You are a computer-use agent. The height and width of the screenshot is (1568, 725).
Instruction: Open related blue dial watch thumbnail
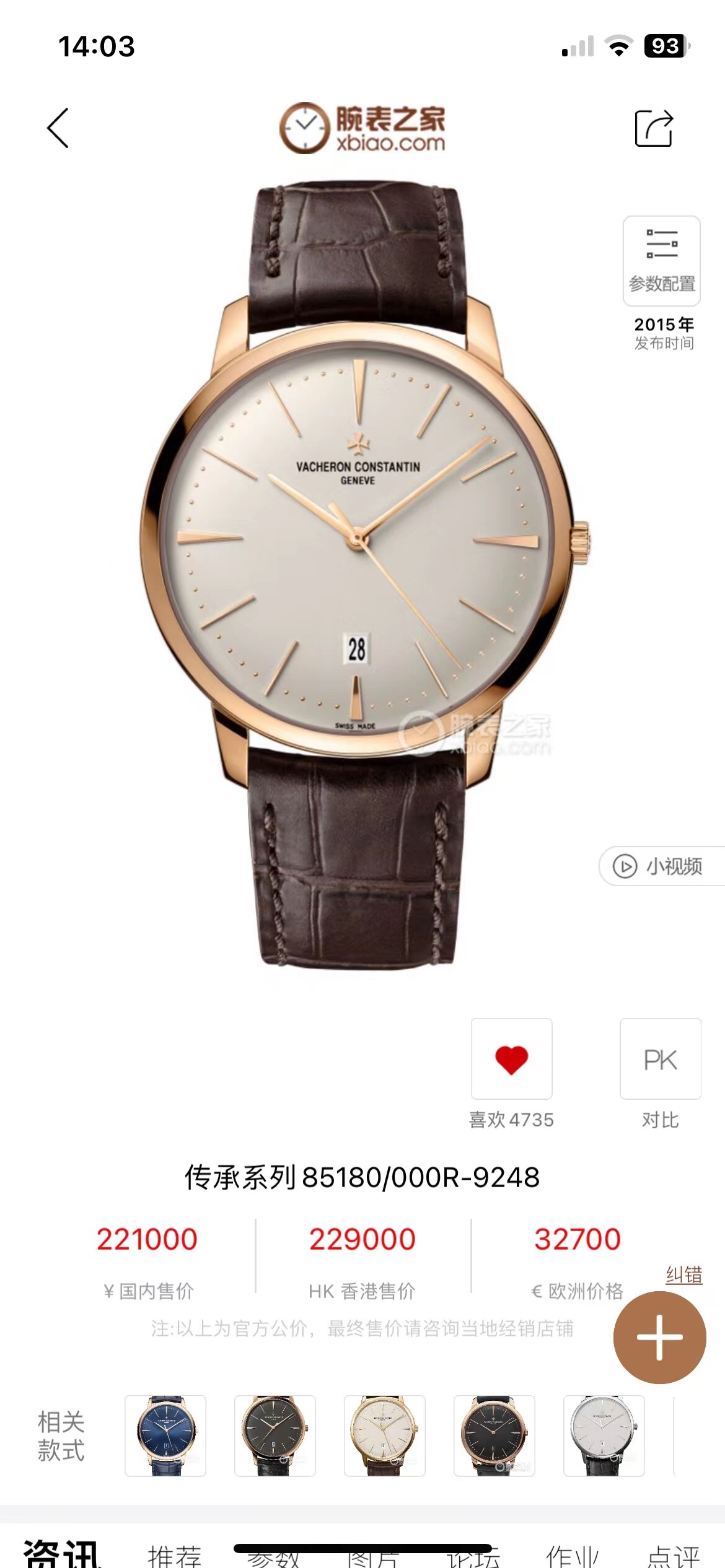[x=165, y=1435]
